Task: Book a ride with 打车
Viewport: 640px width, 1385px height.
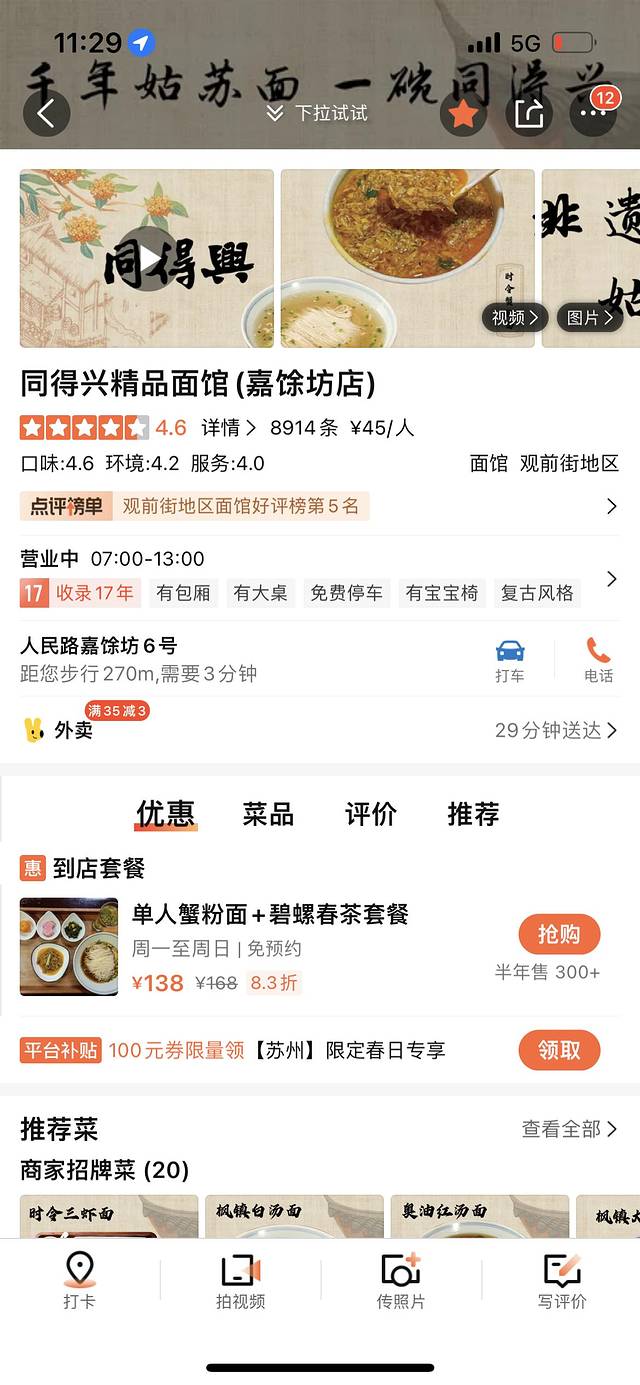Action: coord(510,661)
